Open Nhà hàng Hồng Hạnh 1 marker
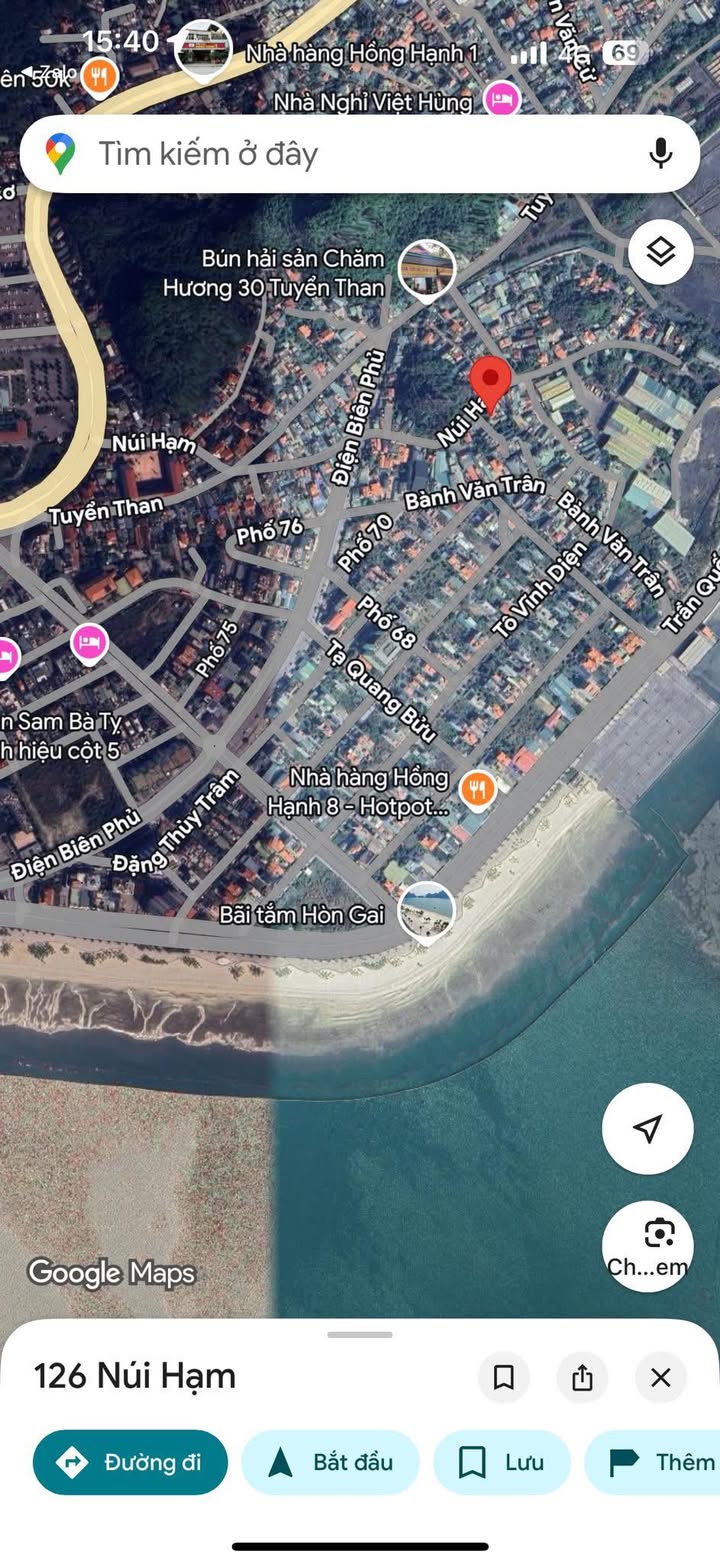 pos(204,49)
